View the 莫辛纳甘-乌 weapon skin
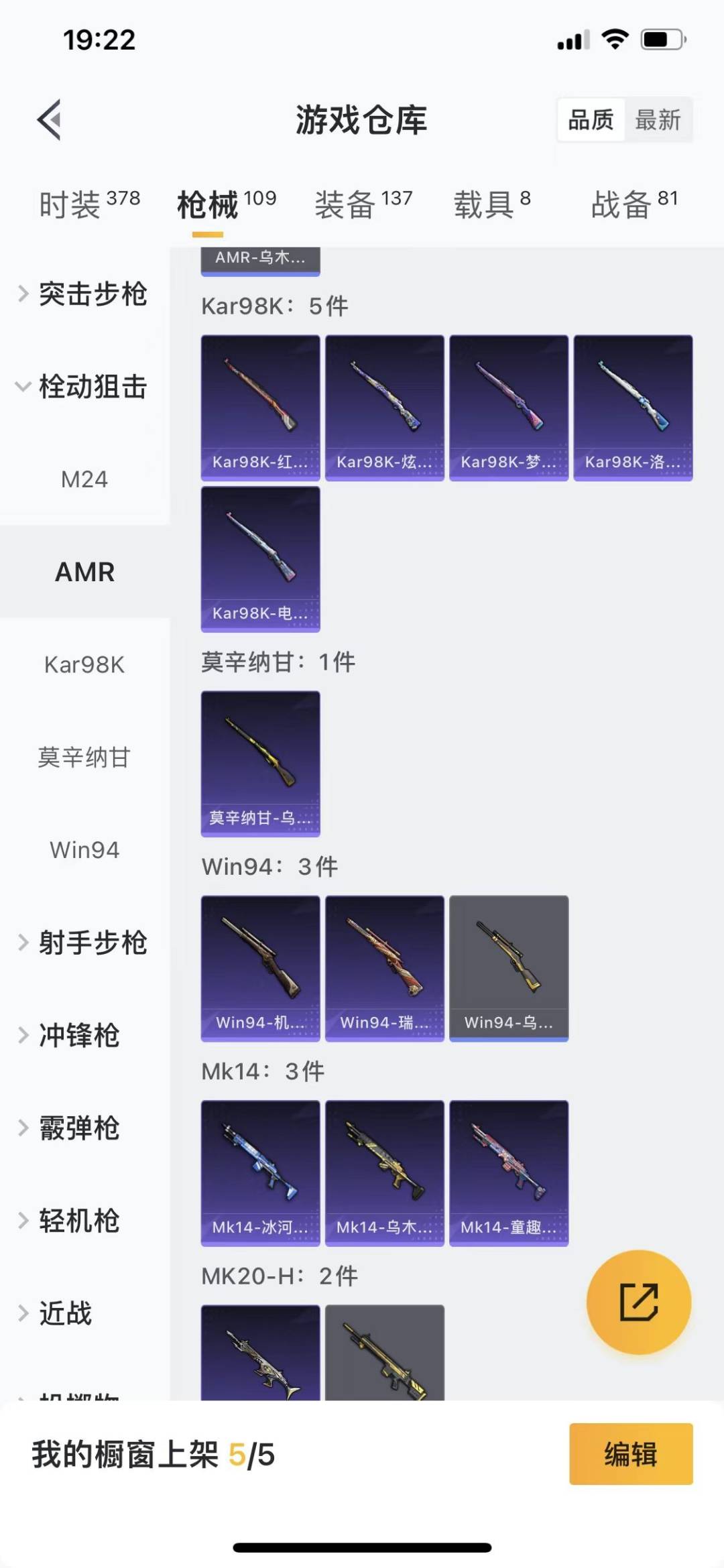Viewport: 724px width, 1568px height. [260, 764]
